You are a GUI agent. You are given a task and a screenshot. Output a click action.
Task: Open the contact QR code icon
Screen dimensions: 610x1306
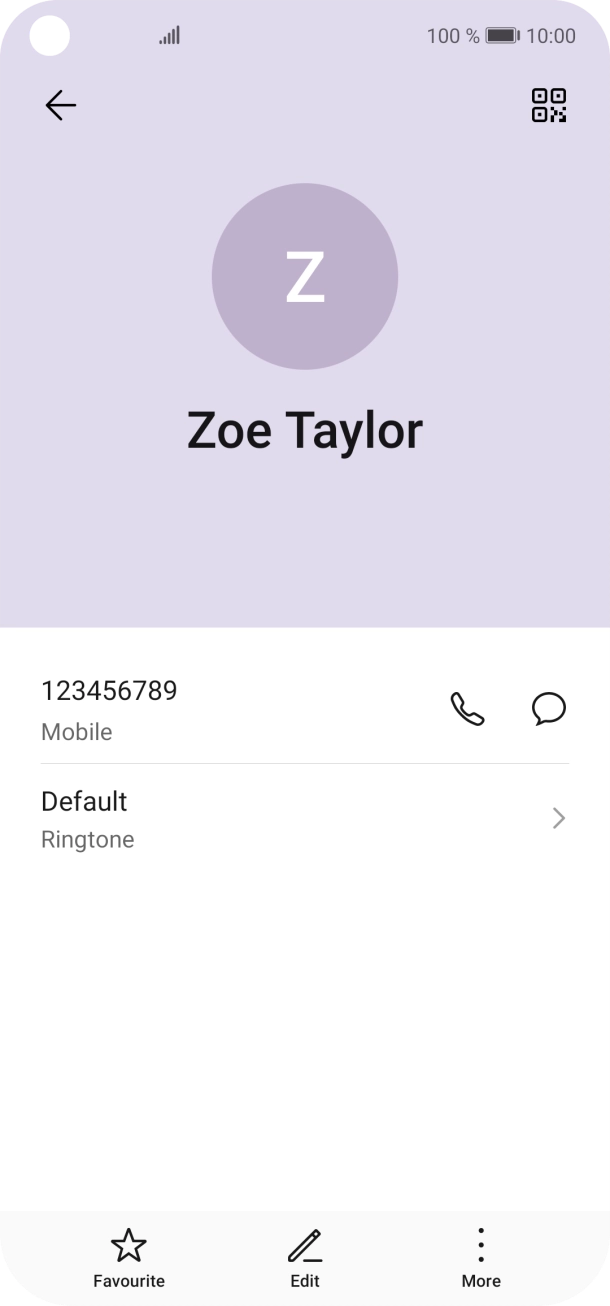pos(548,105)
